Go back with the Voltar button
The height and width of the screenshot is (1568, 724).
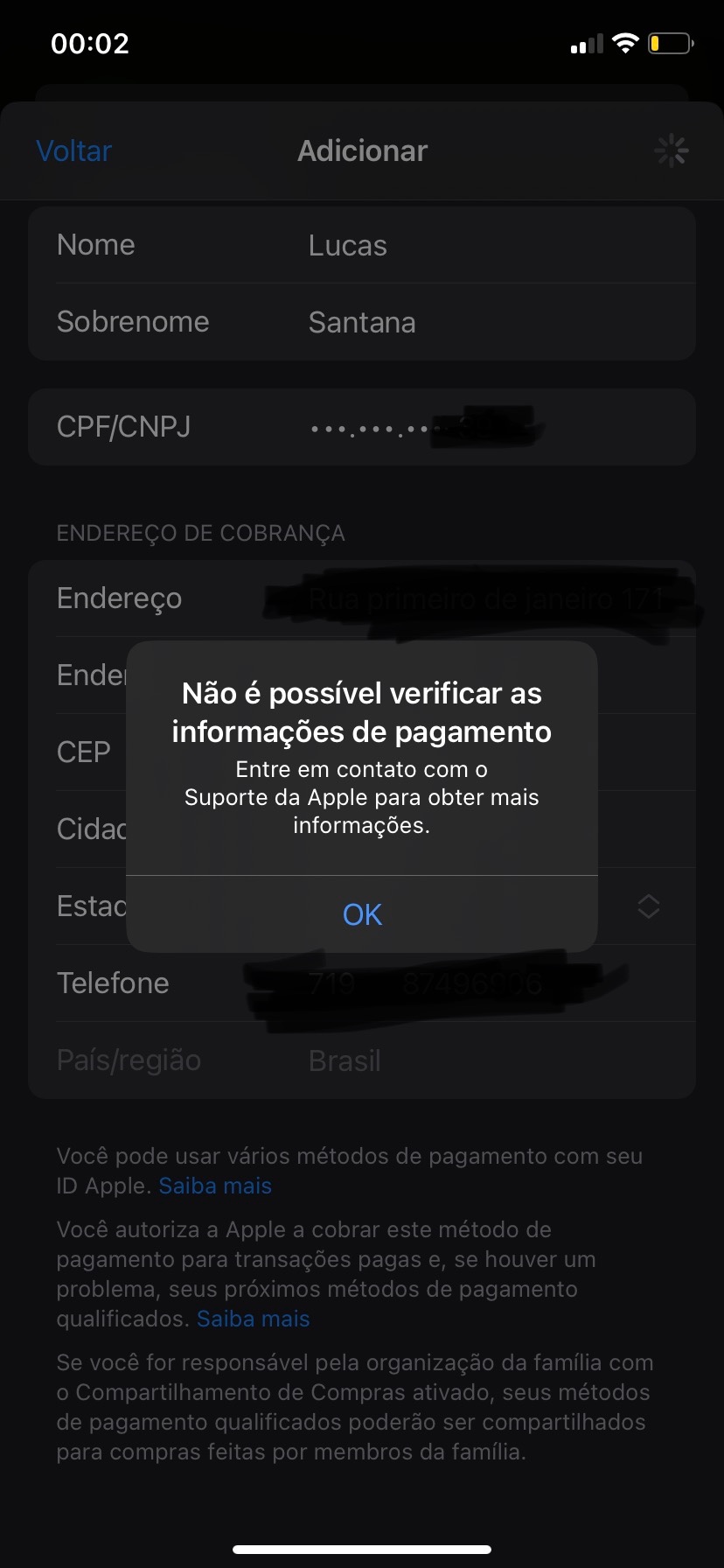click(x=74, y=151)
